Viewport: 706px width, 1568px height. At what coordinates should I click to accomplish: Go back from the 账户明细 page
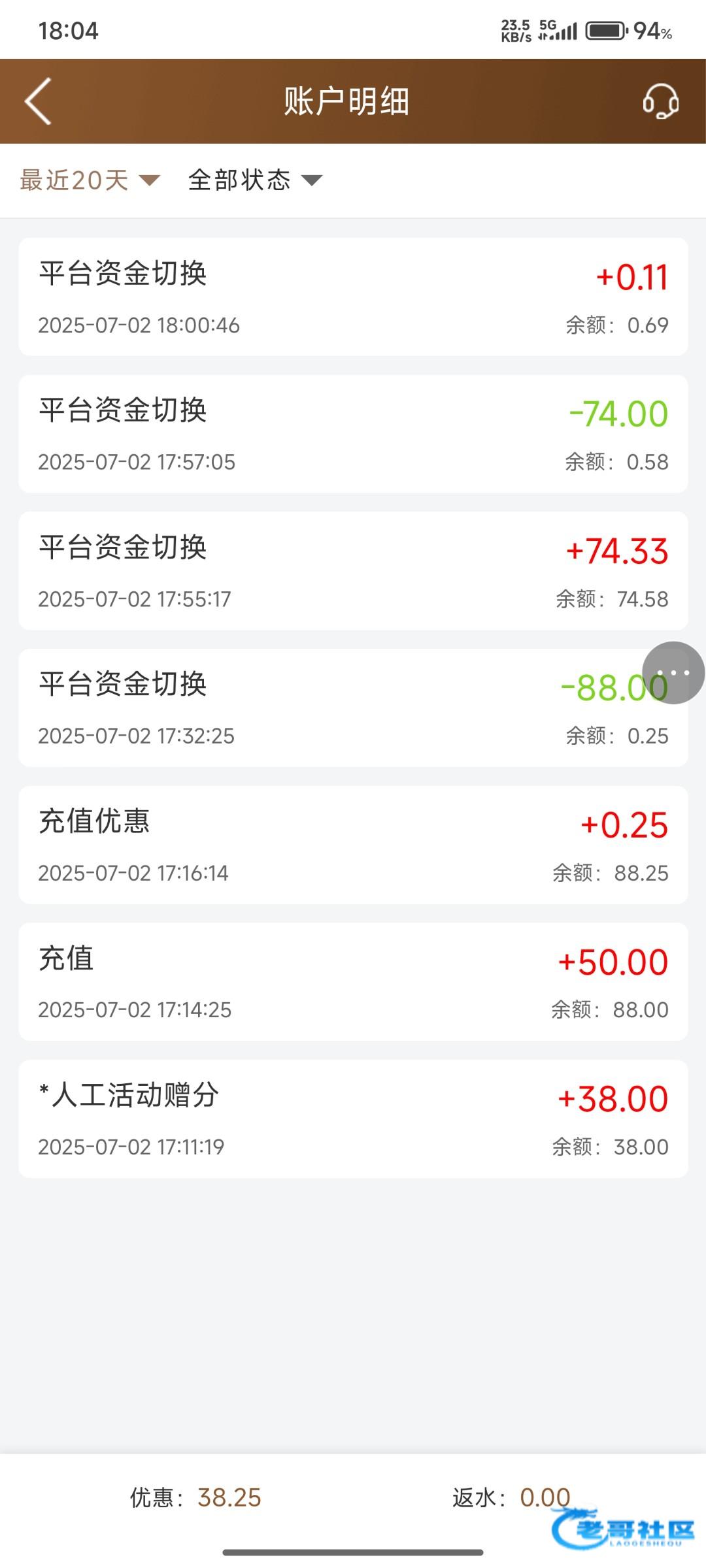pyautogui.click(x=38, y=101)
